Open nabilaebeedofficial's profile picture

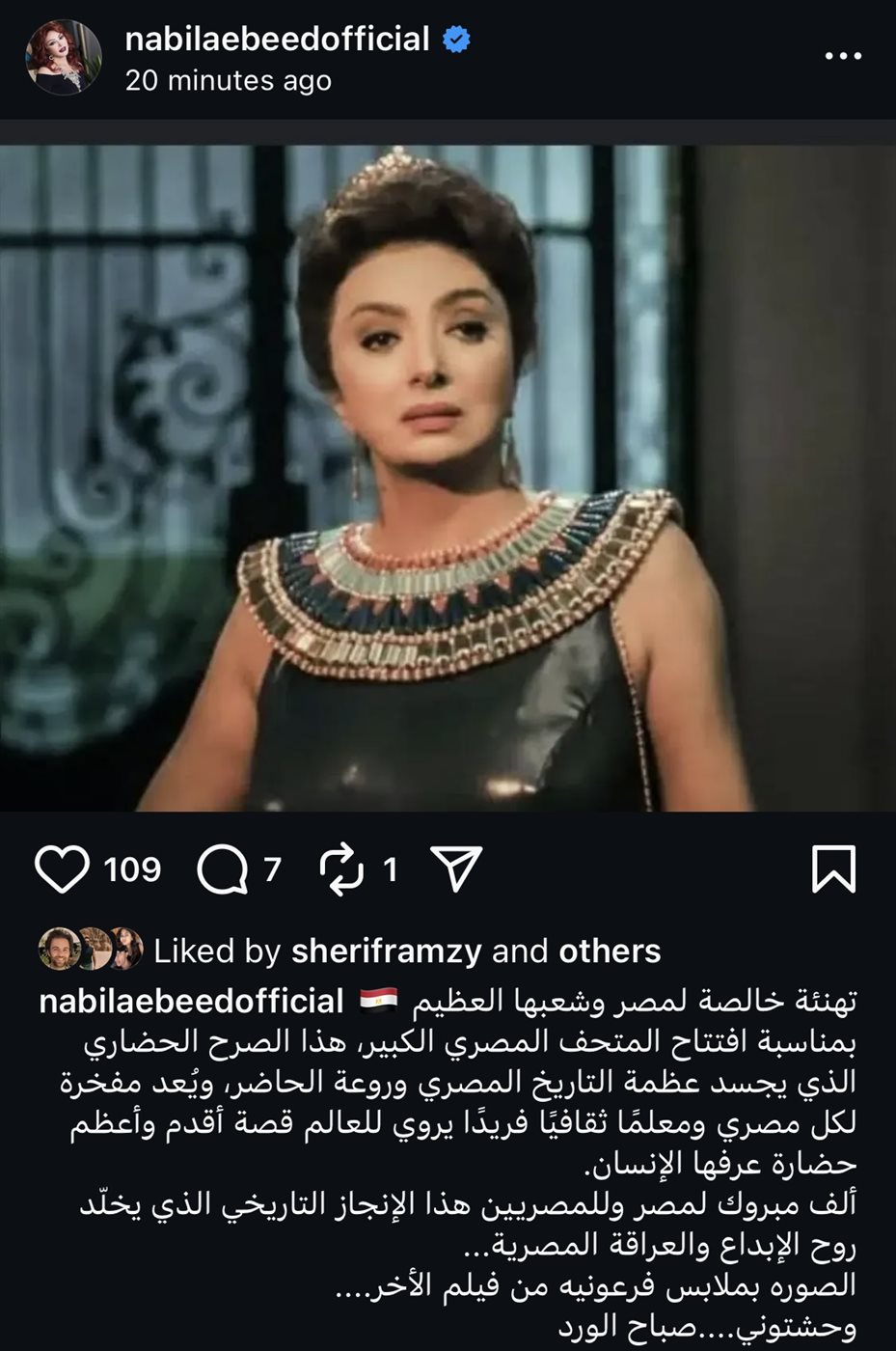[63, 57]
